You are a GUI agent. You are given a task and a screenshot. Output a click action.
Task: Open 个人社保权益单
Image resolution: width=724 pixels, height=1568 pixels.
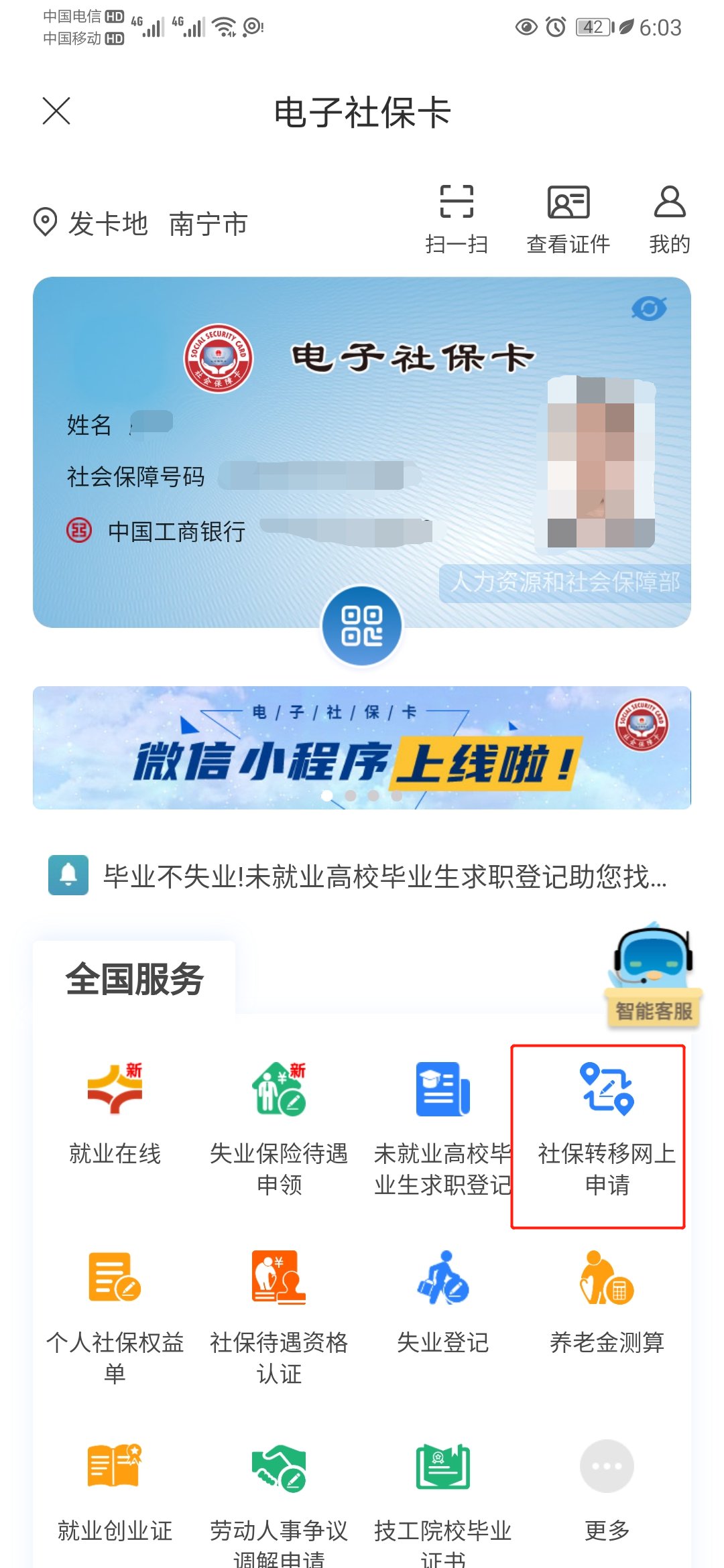coord(115,1313)
